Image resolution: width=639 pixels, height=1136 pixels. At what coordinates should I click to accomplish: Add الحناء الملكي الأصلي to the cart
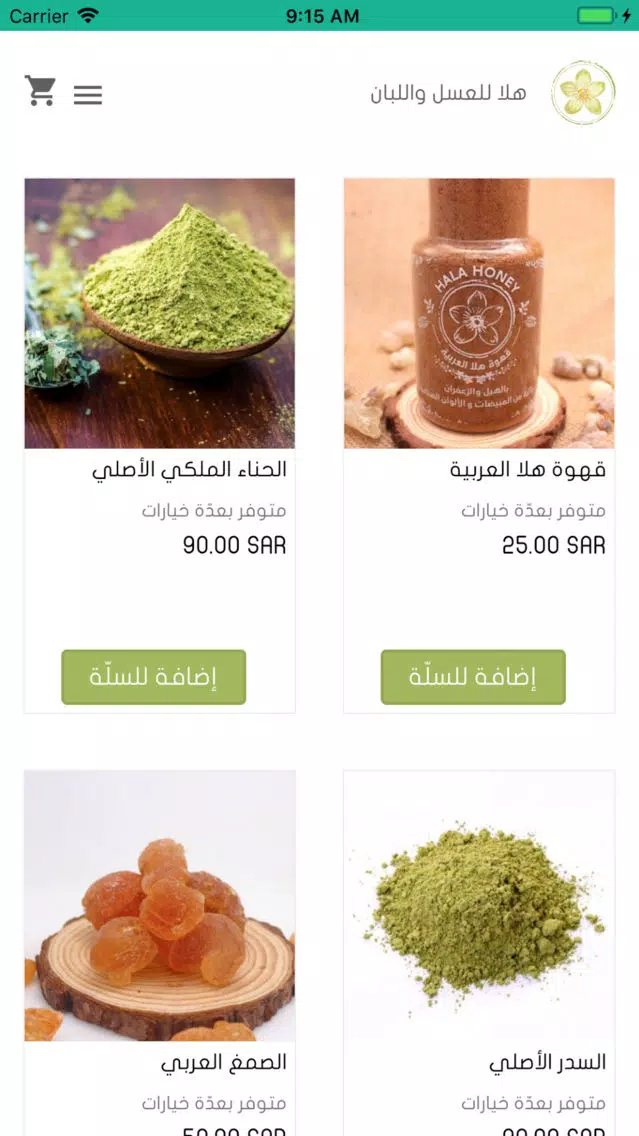154,677
